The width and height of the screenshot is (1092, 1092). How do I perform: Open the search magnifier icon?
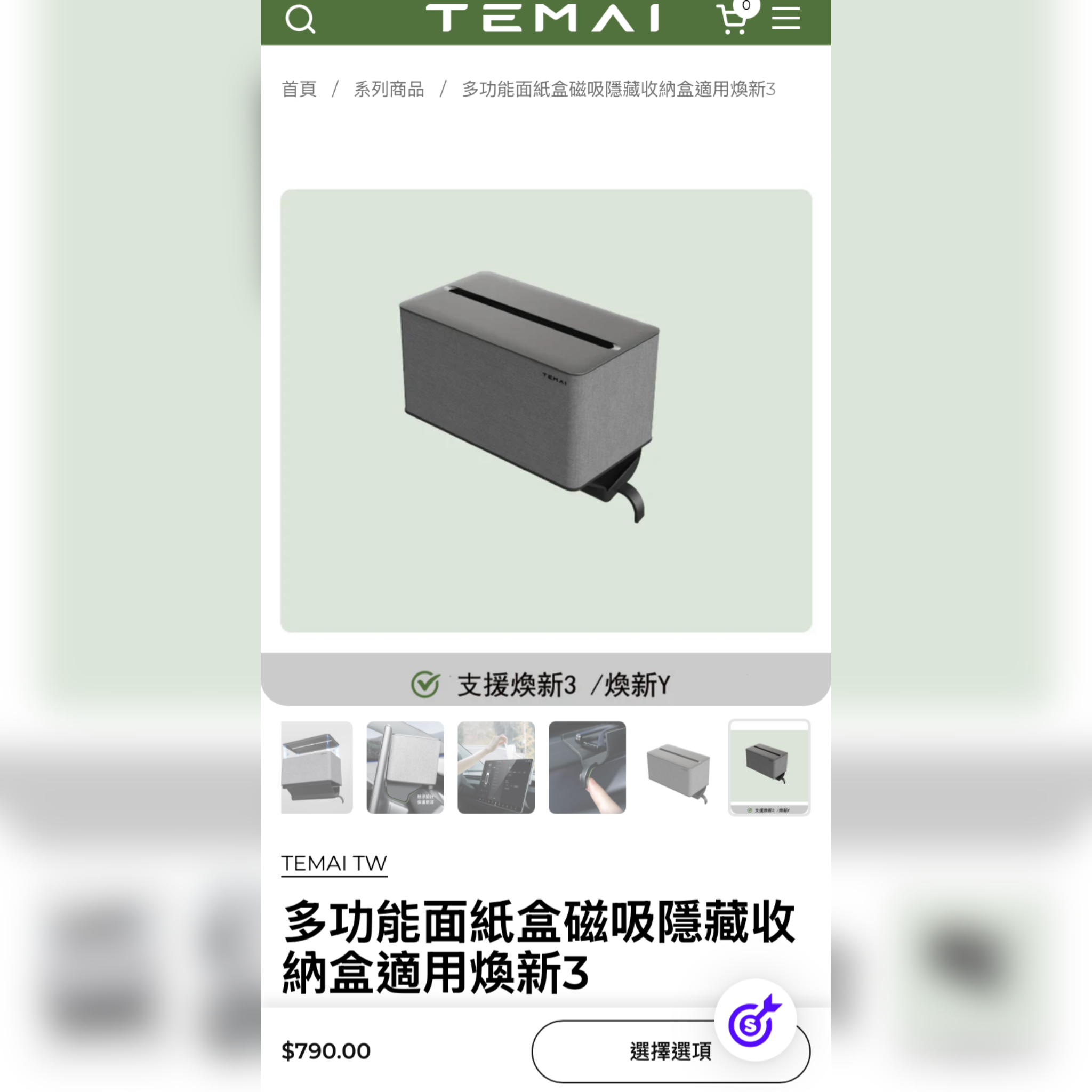(x=300, y=20)
